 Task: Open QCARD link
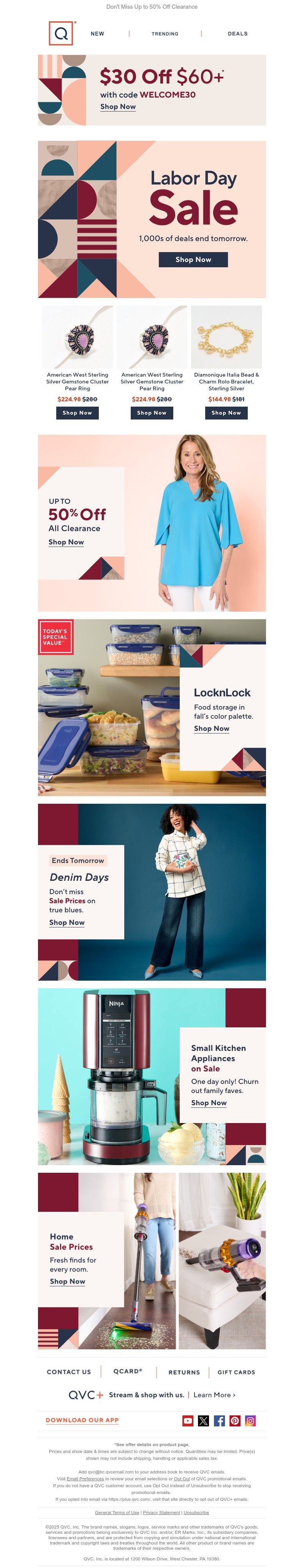click(x=128, y=1371)
